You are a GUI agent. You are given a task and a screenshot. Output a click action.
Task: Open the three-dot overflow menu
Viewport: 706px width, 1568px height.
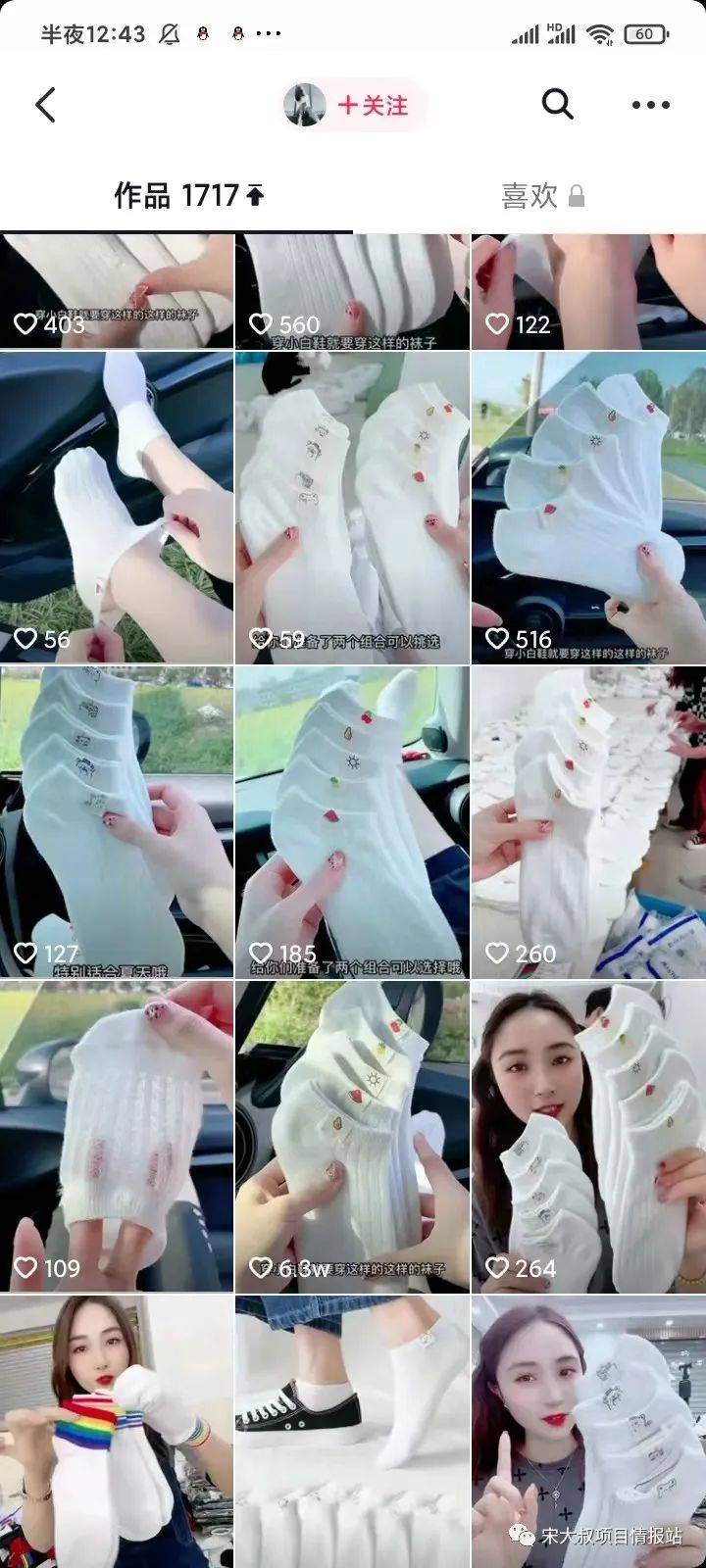click(650, 105)
